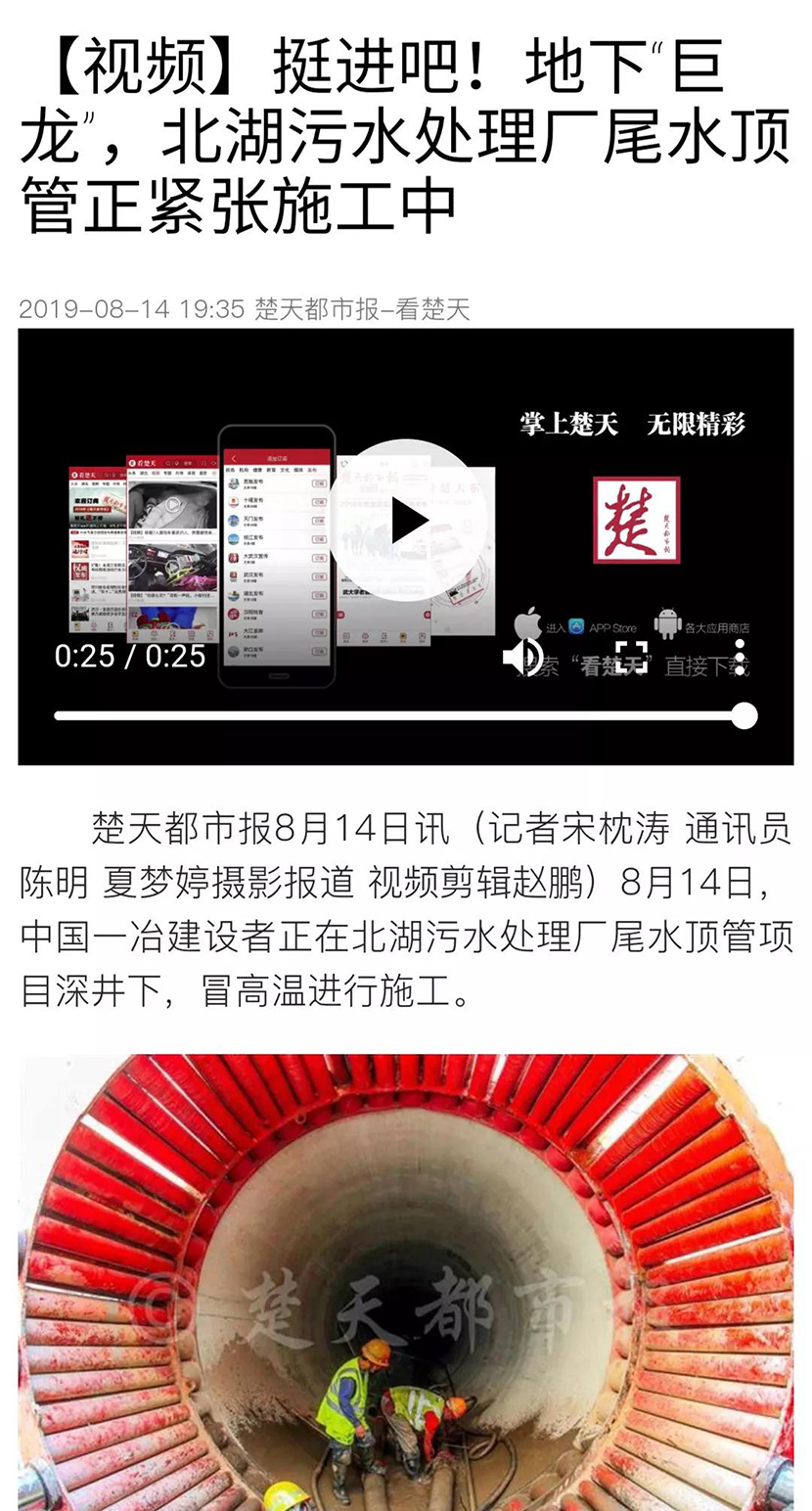Open the video overflow options
This screenshot has width=812, height=1511.
coord(740,657)
